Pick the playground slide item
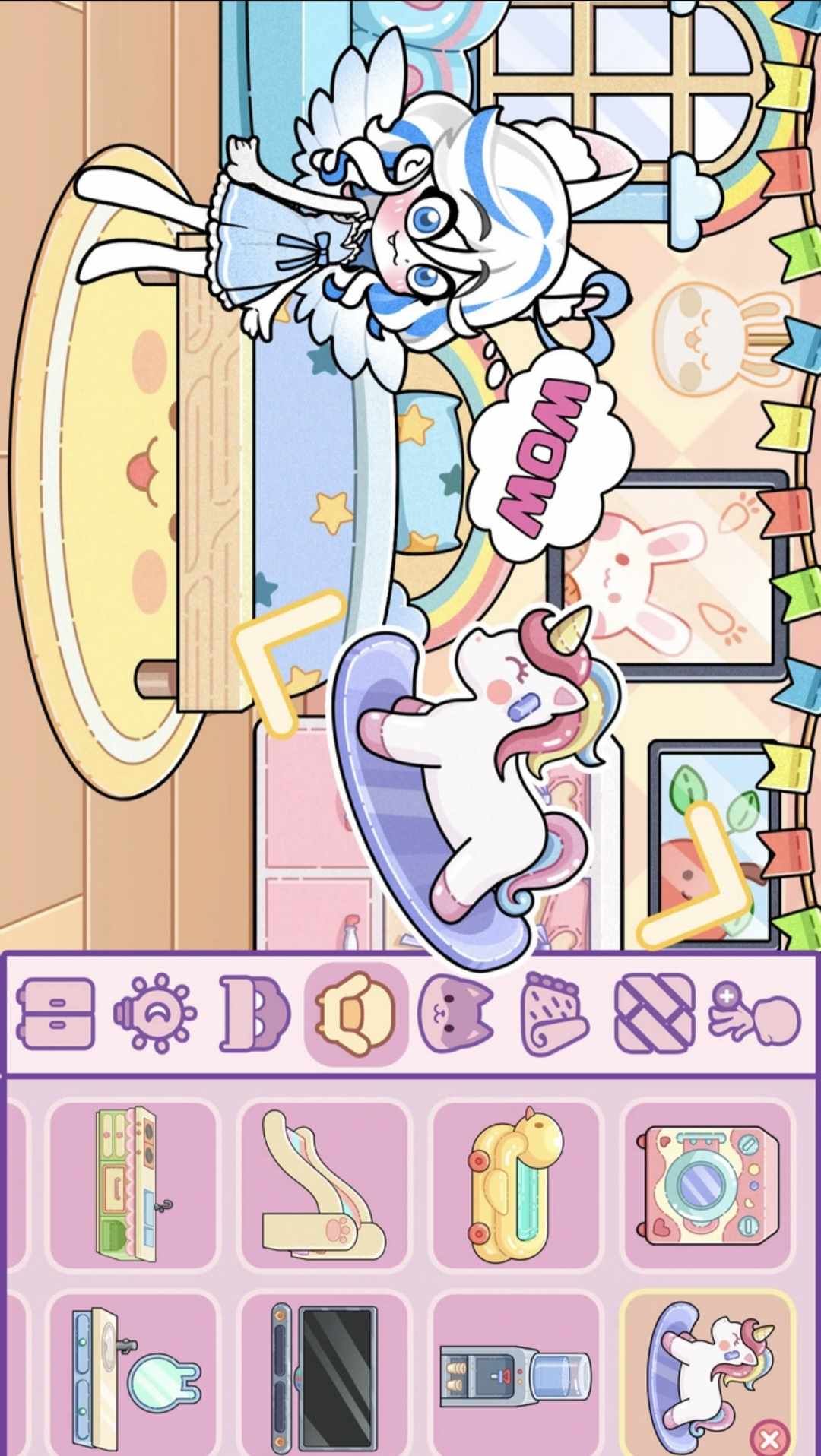This screenshot has height=1456, width=821. tap(325, 1184)
